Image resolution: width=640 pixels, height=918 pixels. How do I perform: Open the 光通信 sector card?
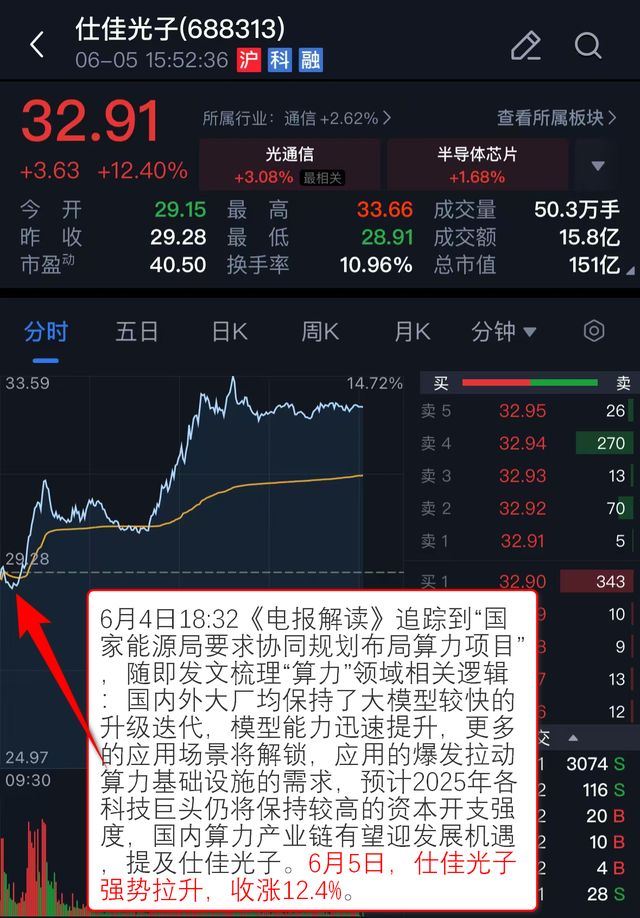(x=289, y=165)
